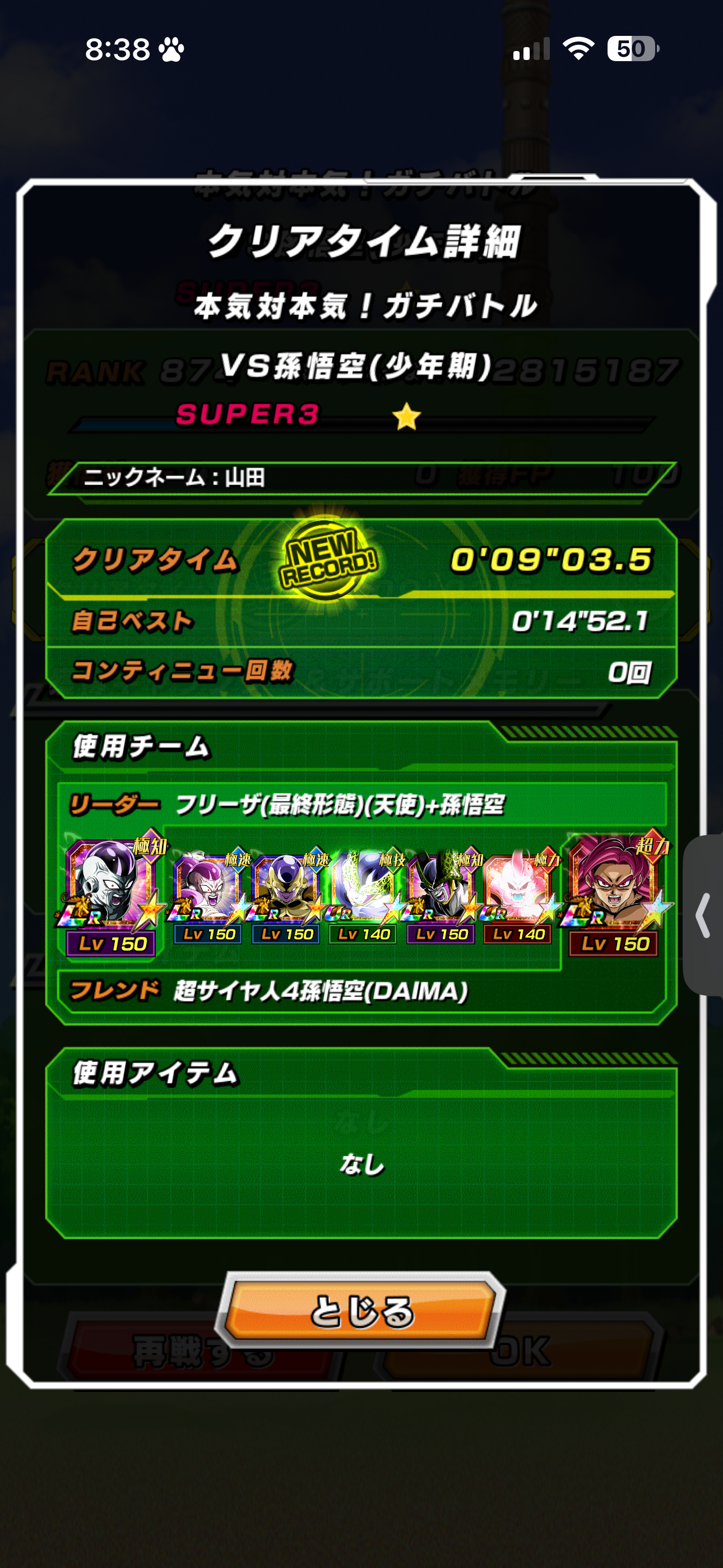Close the clear time details dialog
Image resolution: width=723 pixels, height=1568 pixels.
pyautogui.click(x=361, y=1311)
